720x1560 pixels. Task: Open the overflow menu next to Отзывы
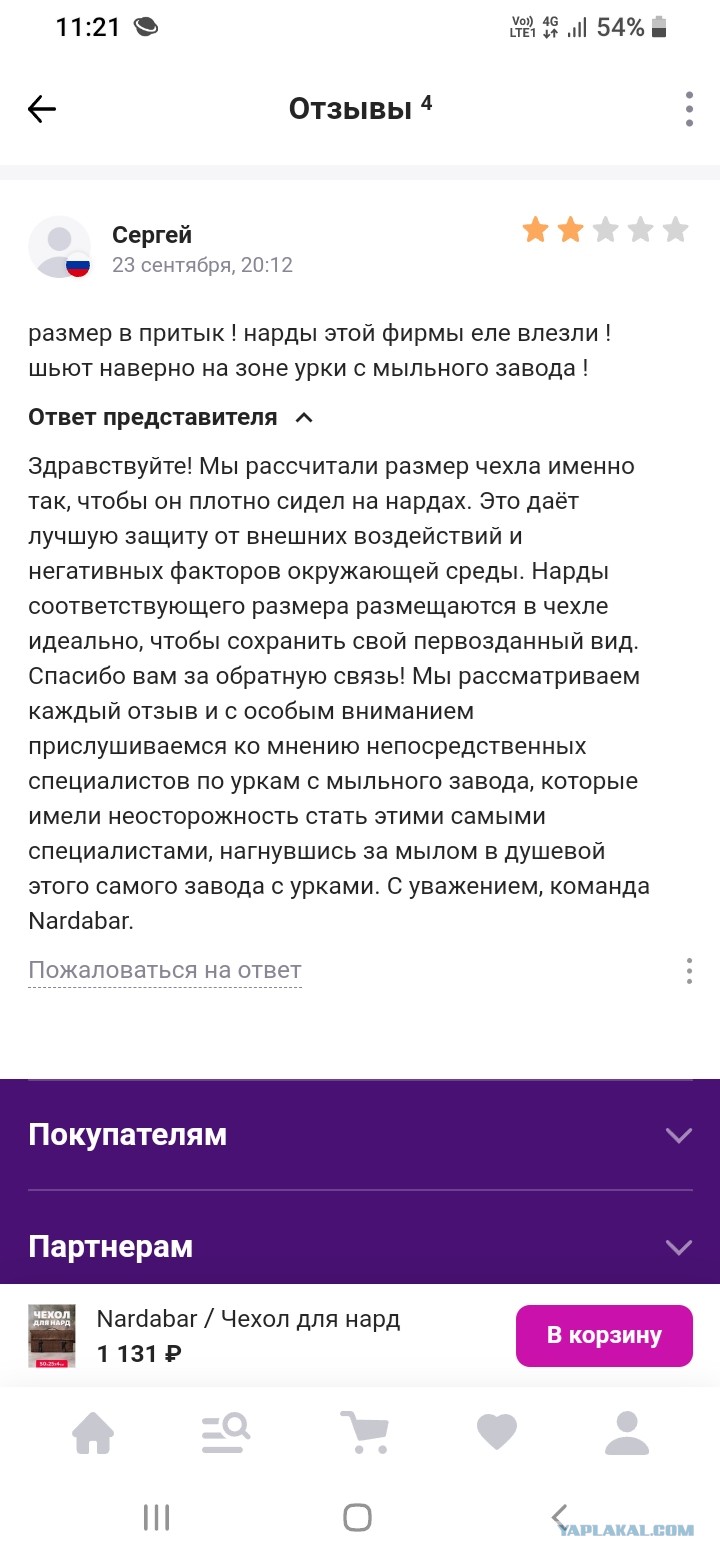point(689,109)
